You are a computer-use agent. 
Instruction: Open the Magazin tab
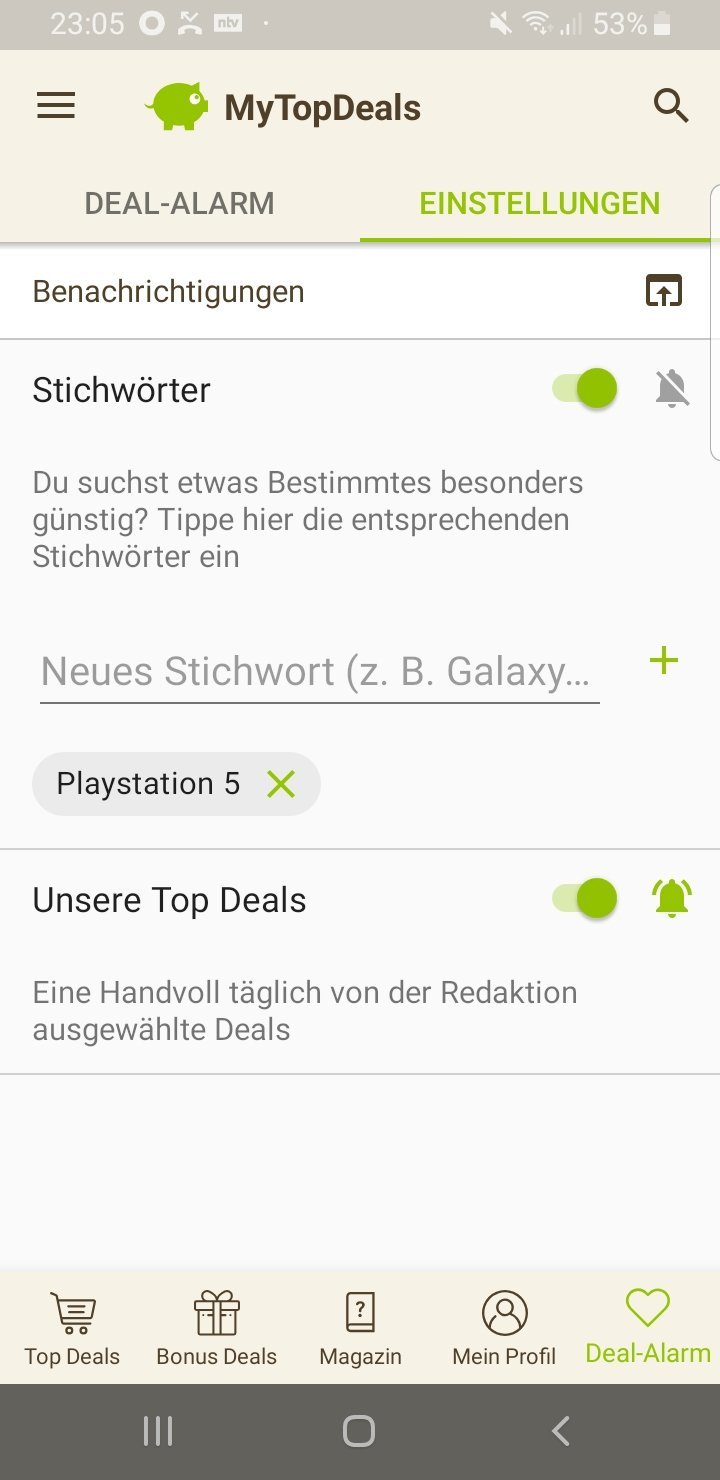point(360,1328)
